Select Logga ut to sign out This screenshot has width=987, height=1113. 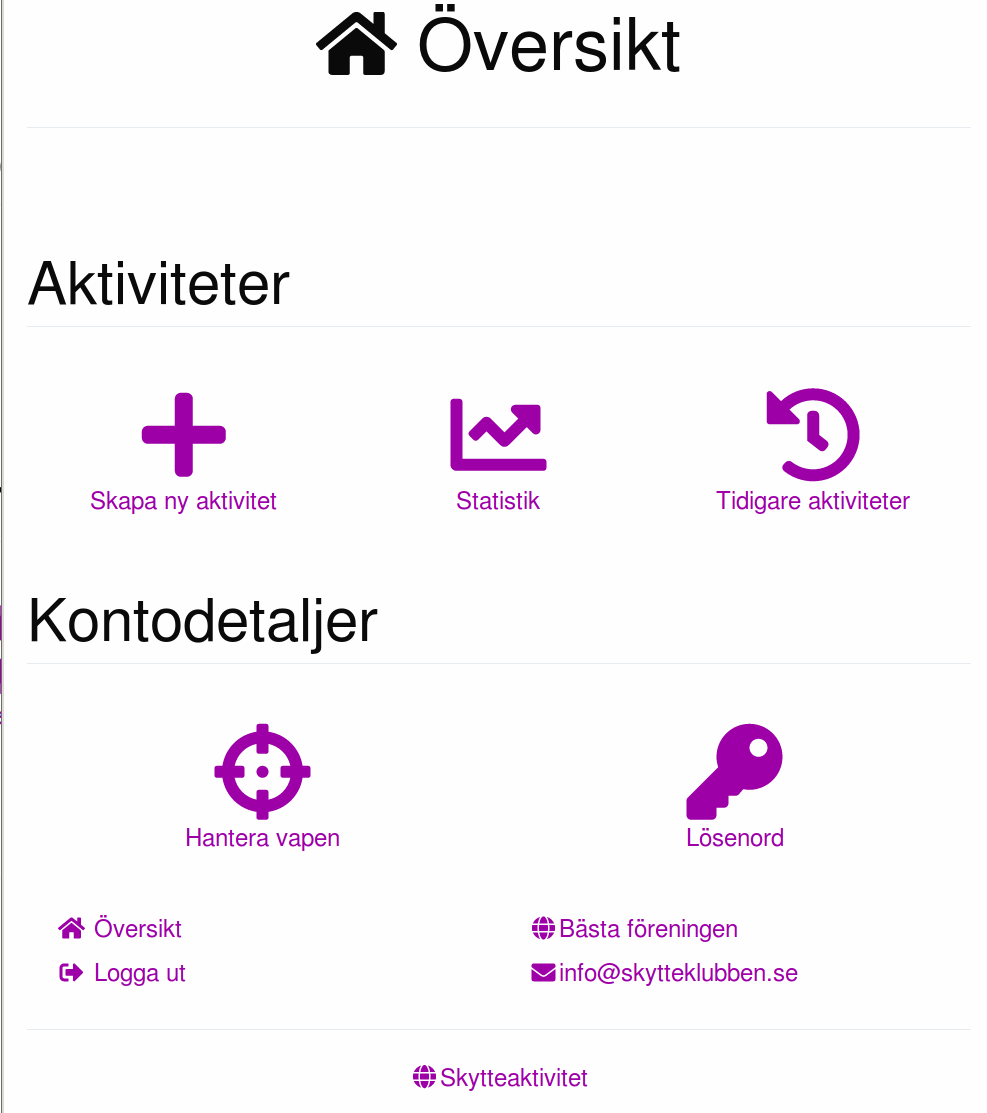point(139,973)
